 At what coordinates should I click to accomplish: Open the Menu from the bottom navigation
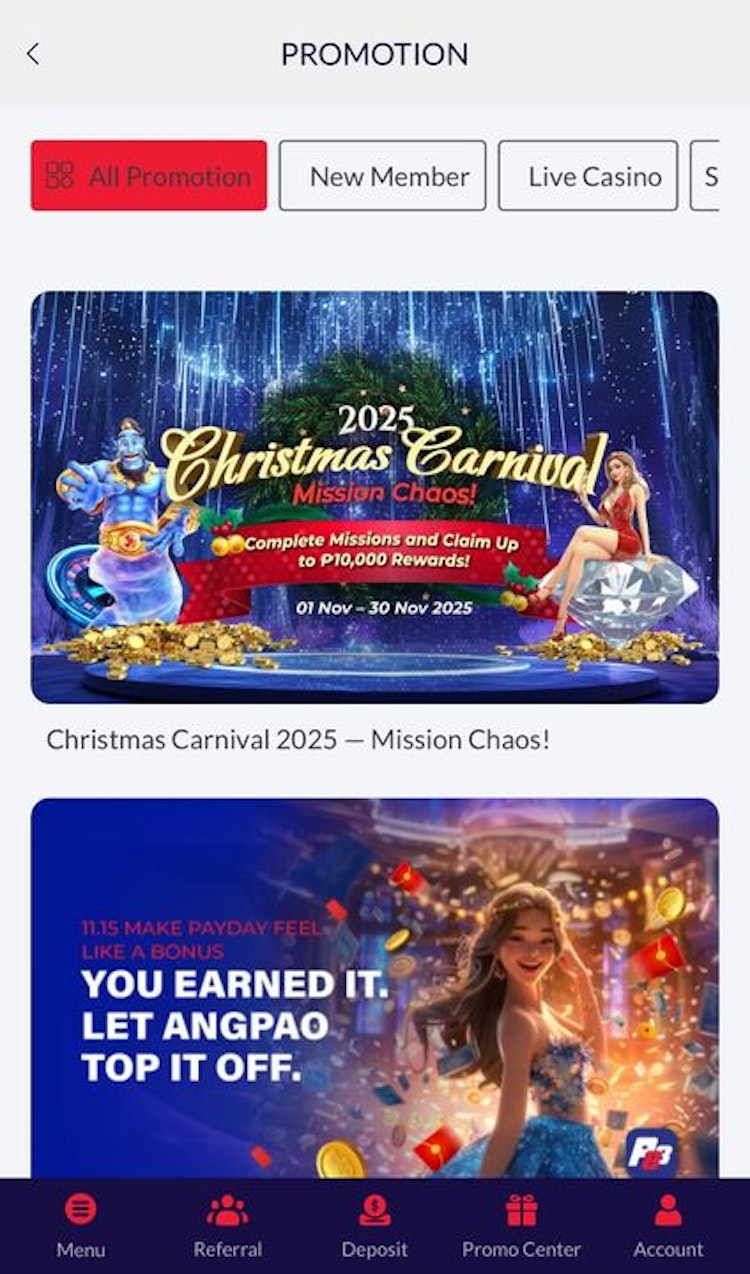click(80, 1220)
